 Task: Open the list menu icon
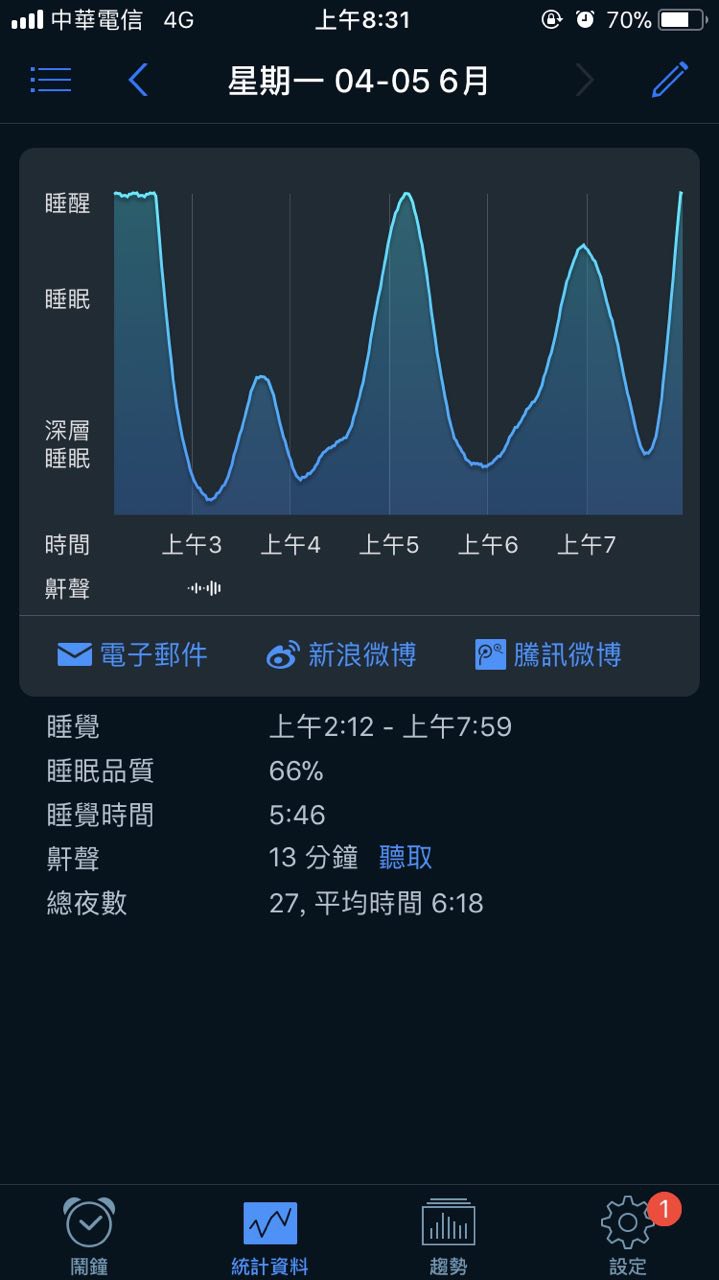click(x=50, y=80)
